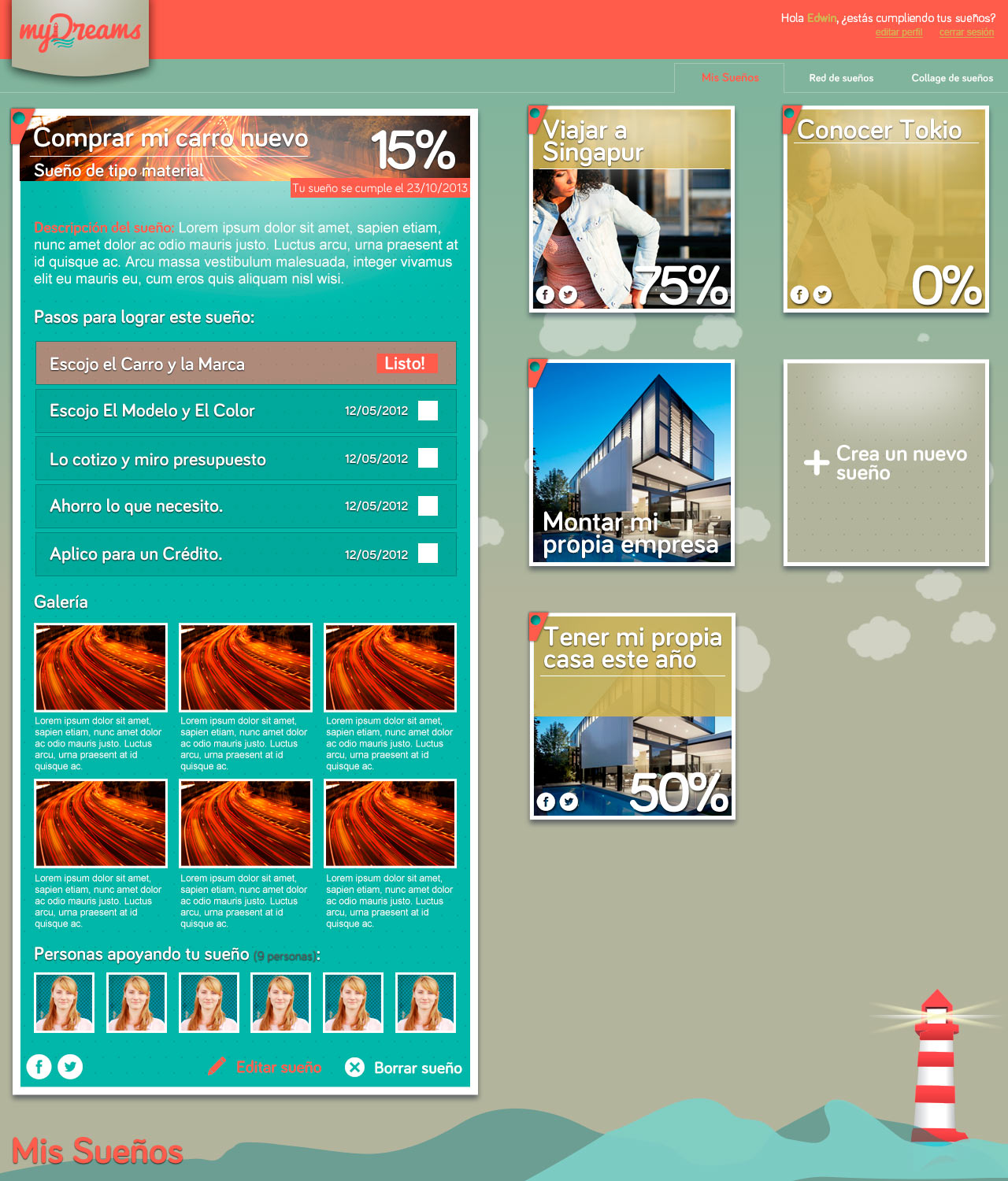Share Comprar mi carro nuevo on Facebook
Screen dimensions: 1008x1181
click(x=39, y=1067)
